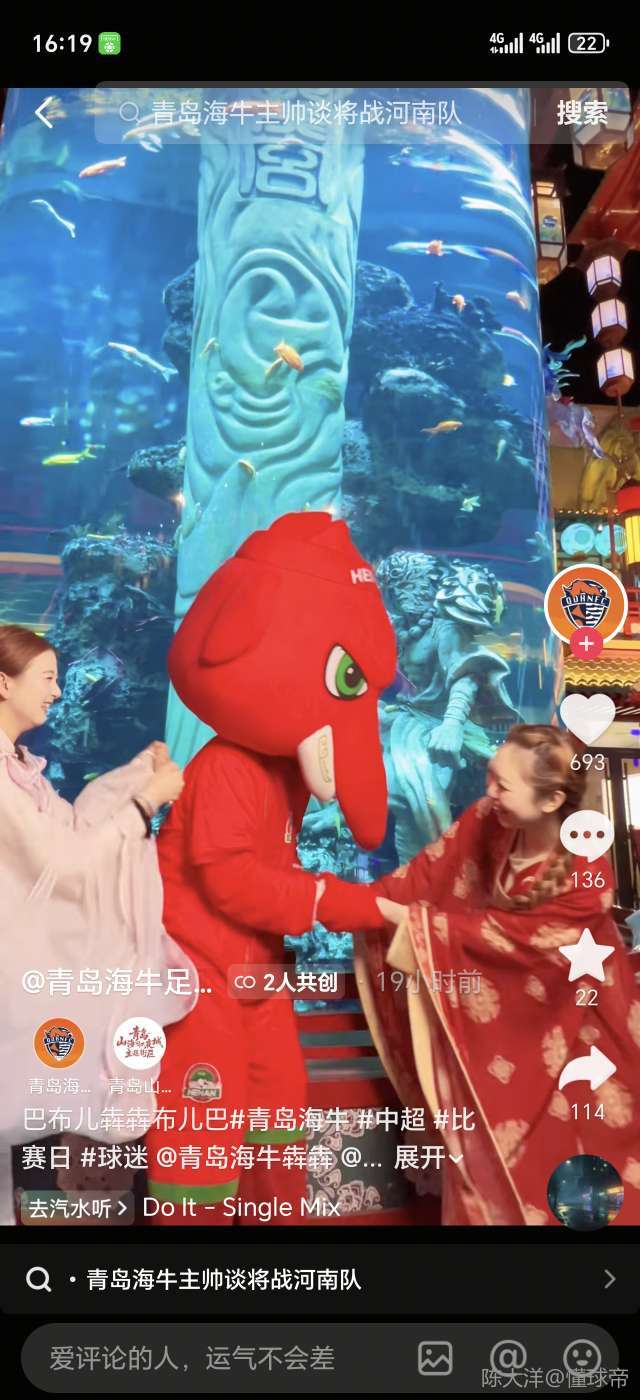Attach a picture to the comment

[435, 1358]
